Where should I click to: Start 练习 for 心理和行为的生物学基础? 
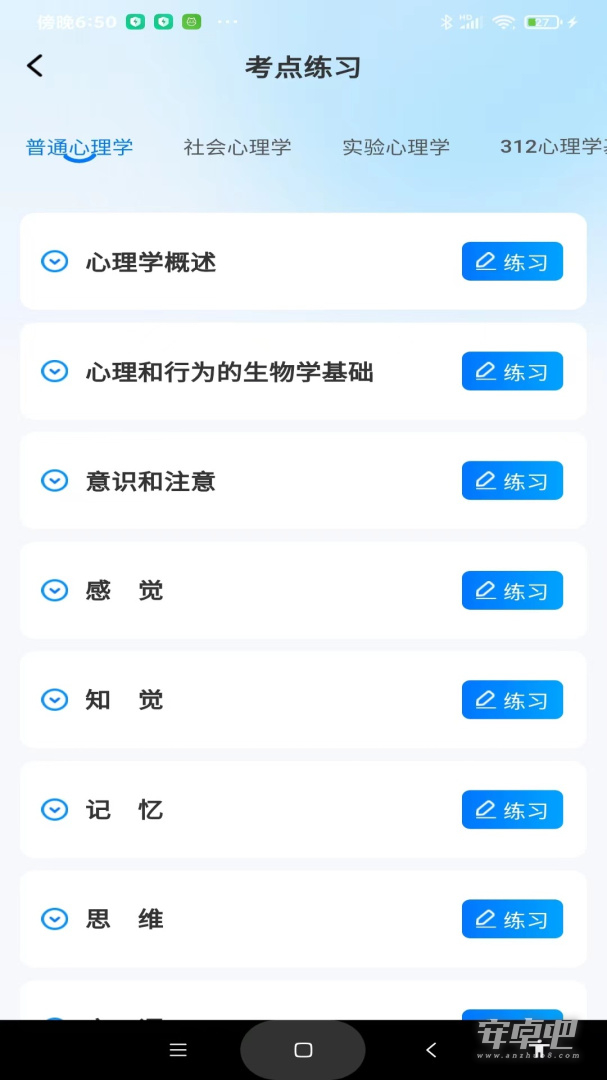[x=512, y=371]
